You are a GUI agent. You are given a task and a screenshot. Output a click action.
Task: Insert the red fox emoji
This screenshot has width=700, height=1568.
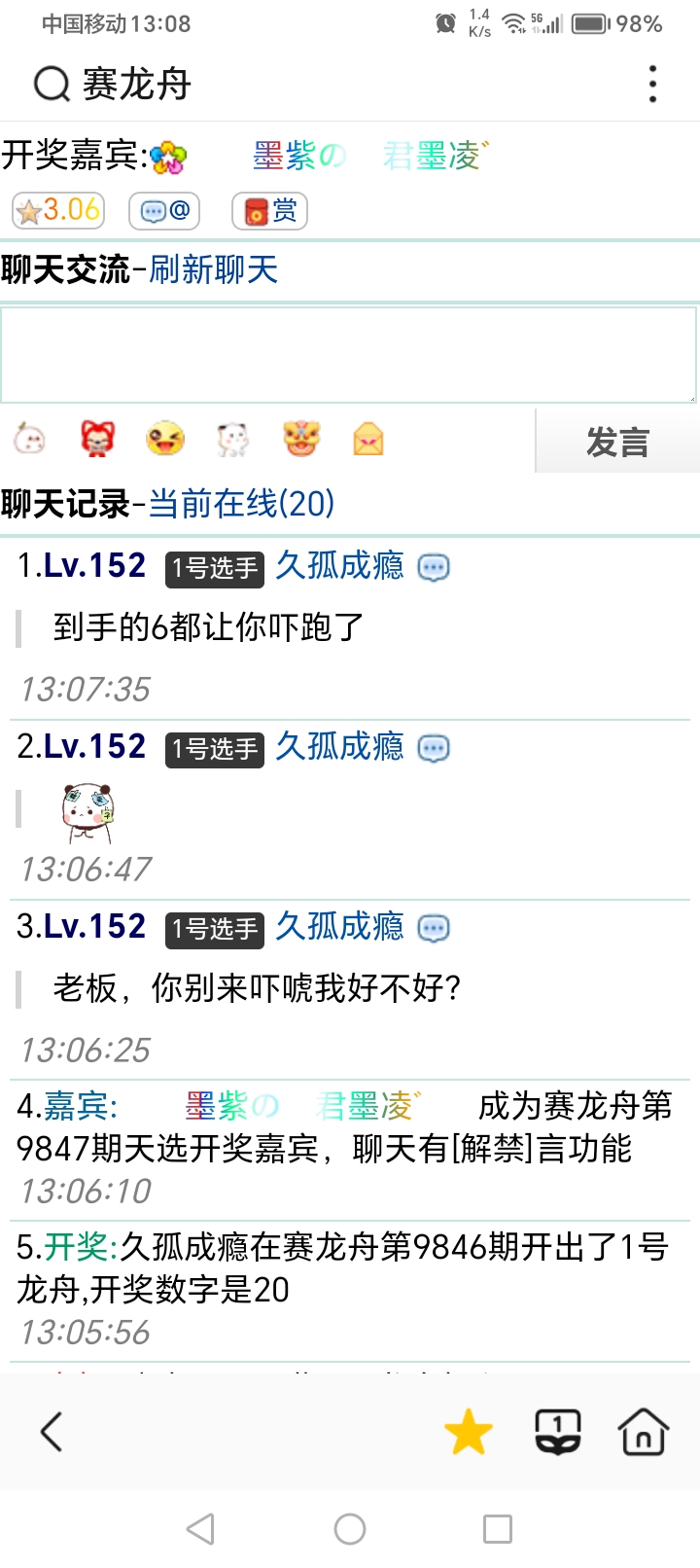click(97, 440)
